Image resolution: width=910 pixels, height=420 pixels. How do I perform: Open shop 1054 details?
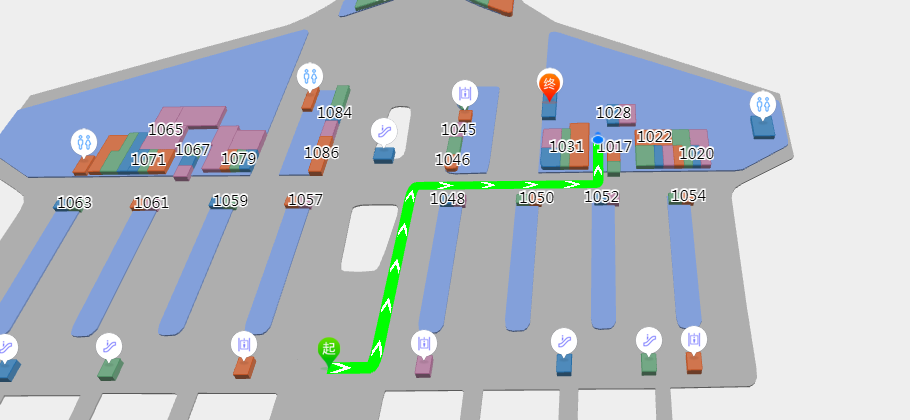click(x=688, y=195)
